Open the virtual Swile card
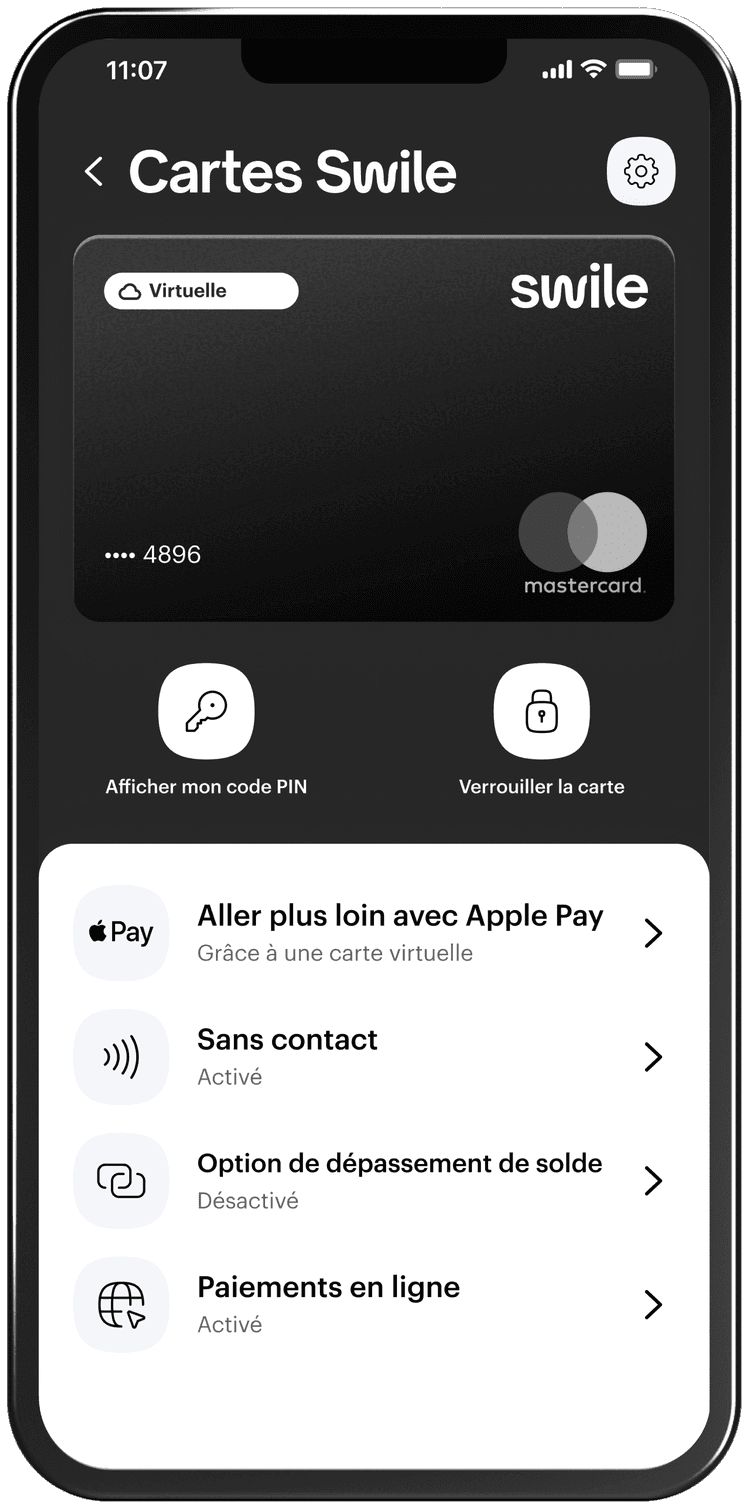750x1510 pixels. click(x=374, y=430)
